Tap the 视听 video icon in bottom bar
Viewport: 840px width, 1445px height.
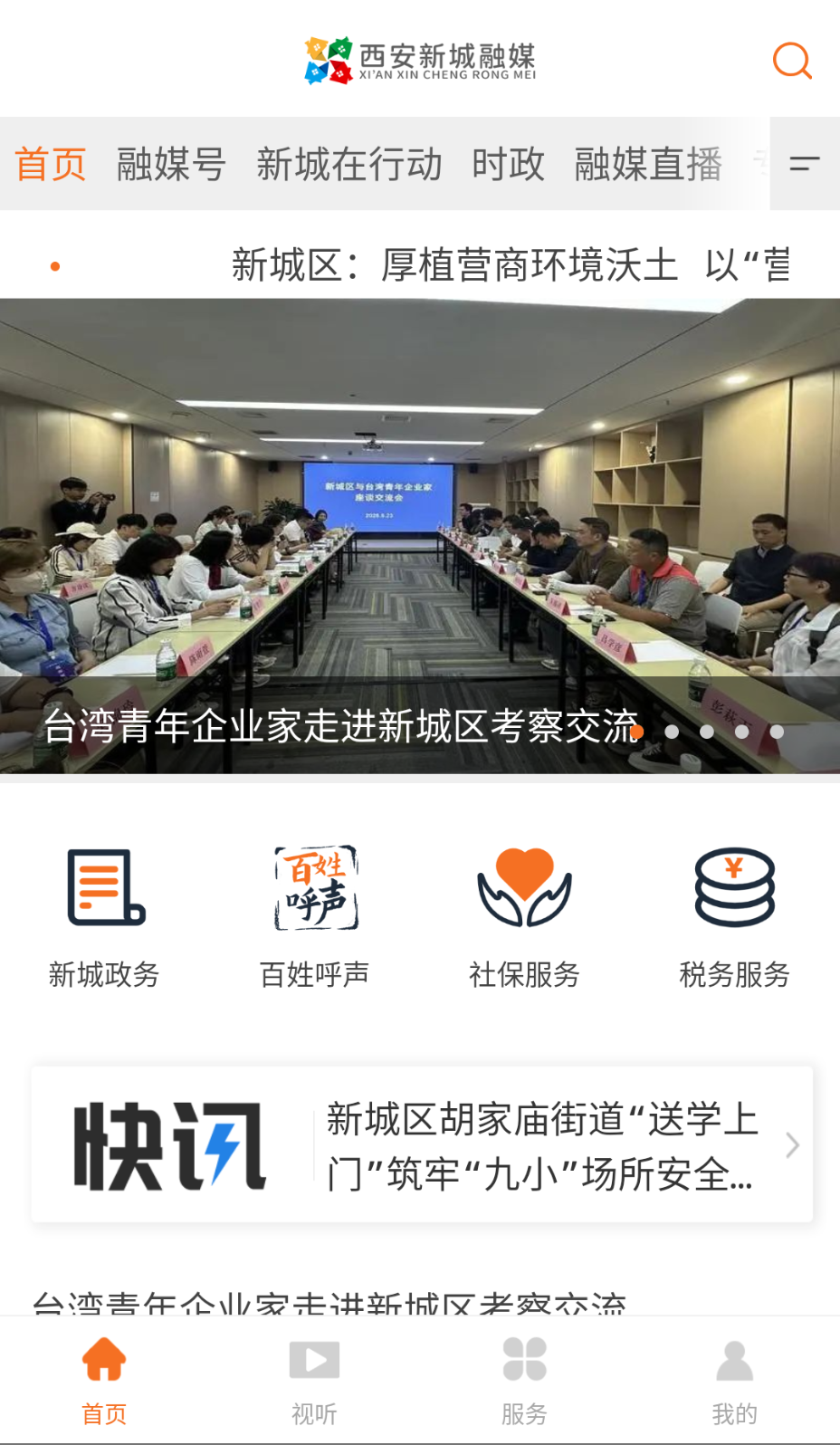(x=314, y=1358)
